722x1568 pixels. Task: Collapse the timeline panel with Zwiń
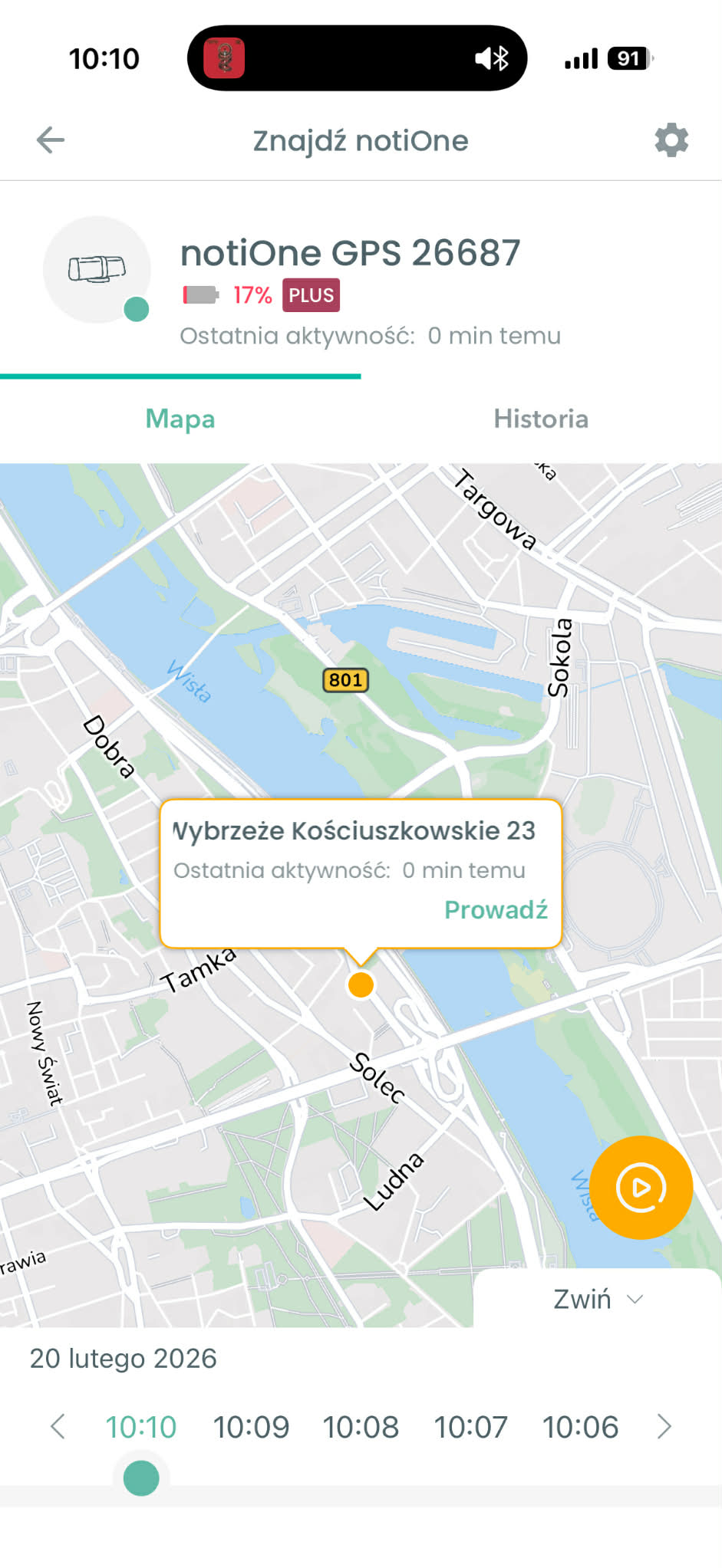coord(597,1300)
